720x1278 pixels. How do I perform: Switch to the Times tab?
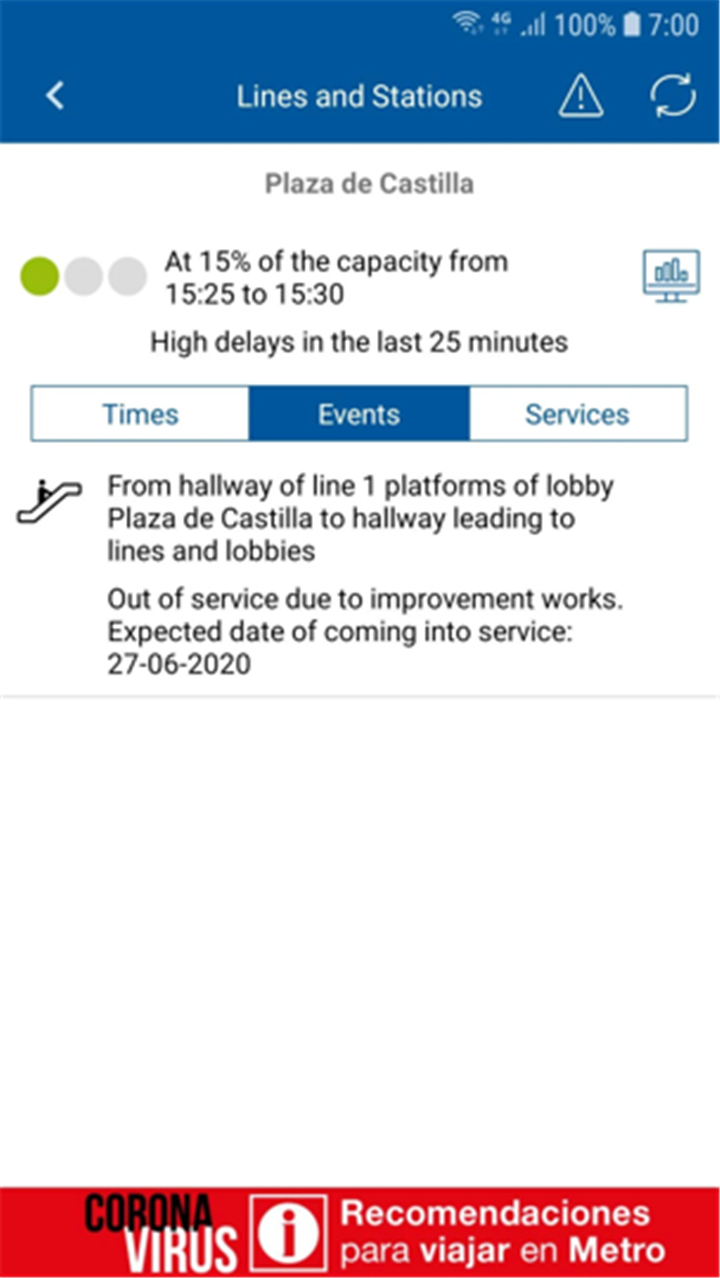point(140,414)
